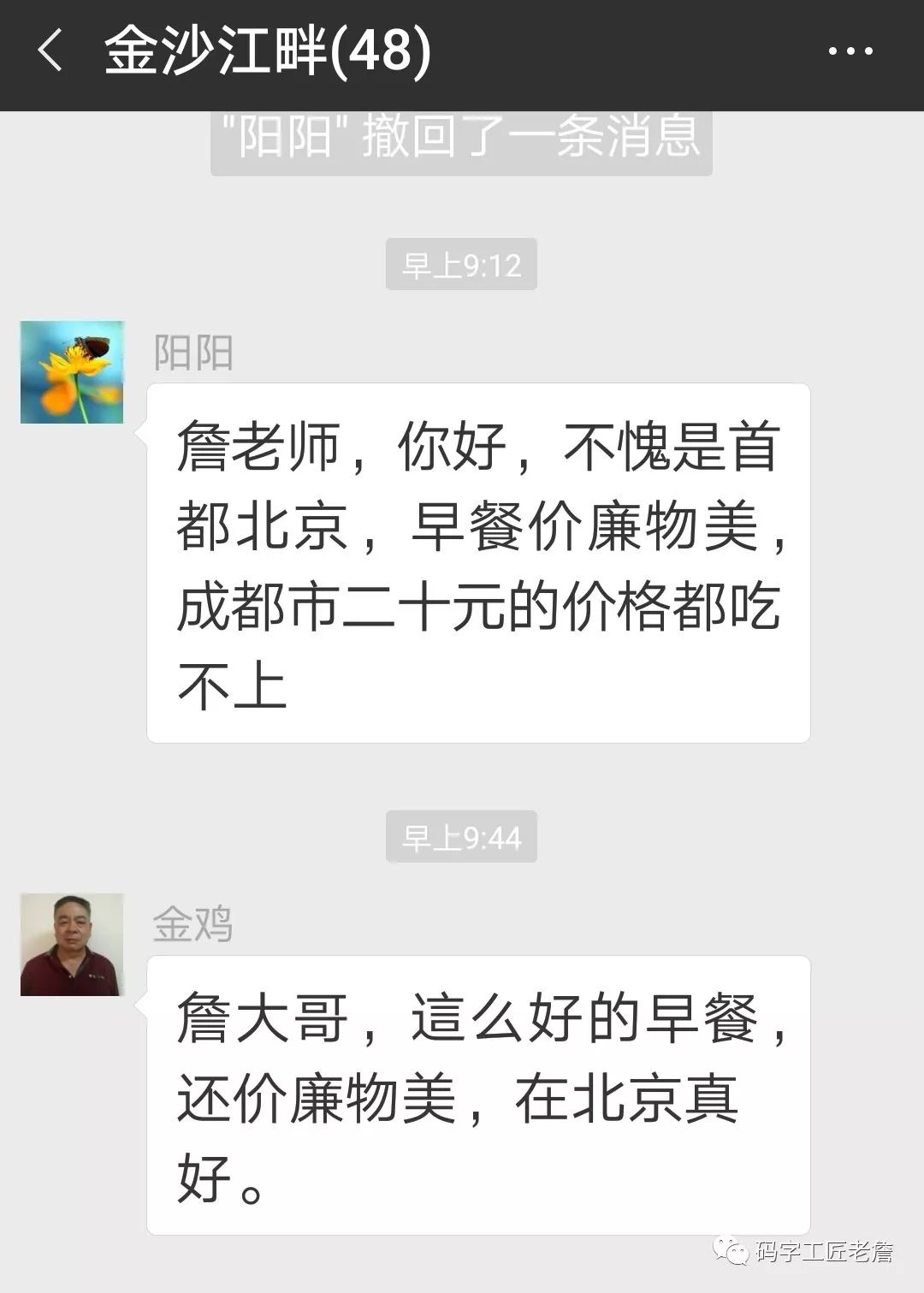Tap the 早上9:12 timestamp
Screen dimensions: 924x1293
click(x=462, y=264)
